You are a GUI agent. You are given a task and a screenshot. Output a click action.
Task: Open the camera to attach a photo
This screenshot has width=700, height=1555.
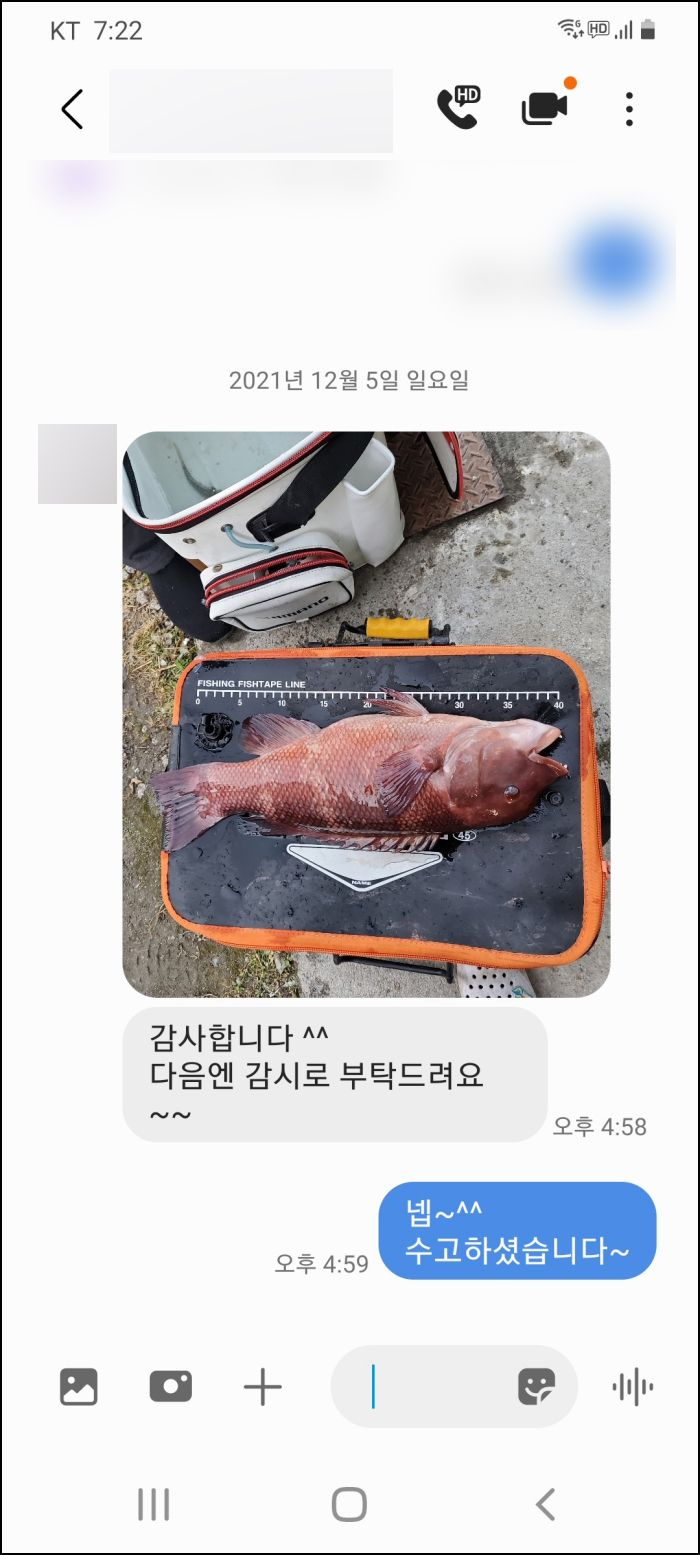point(171,1387)
